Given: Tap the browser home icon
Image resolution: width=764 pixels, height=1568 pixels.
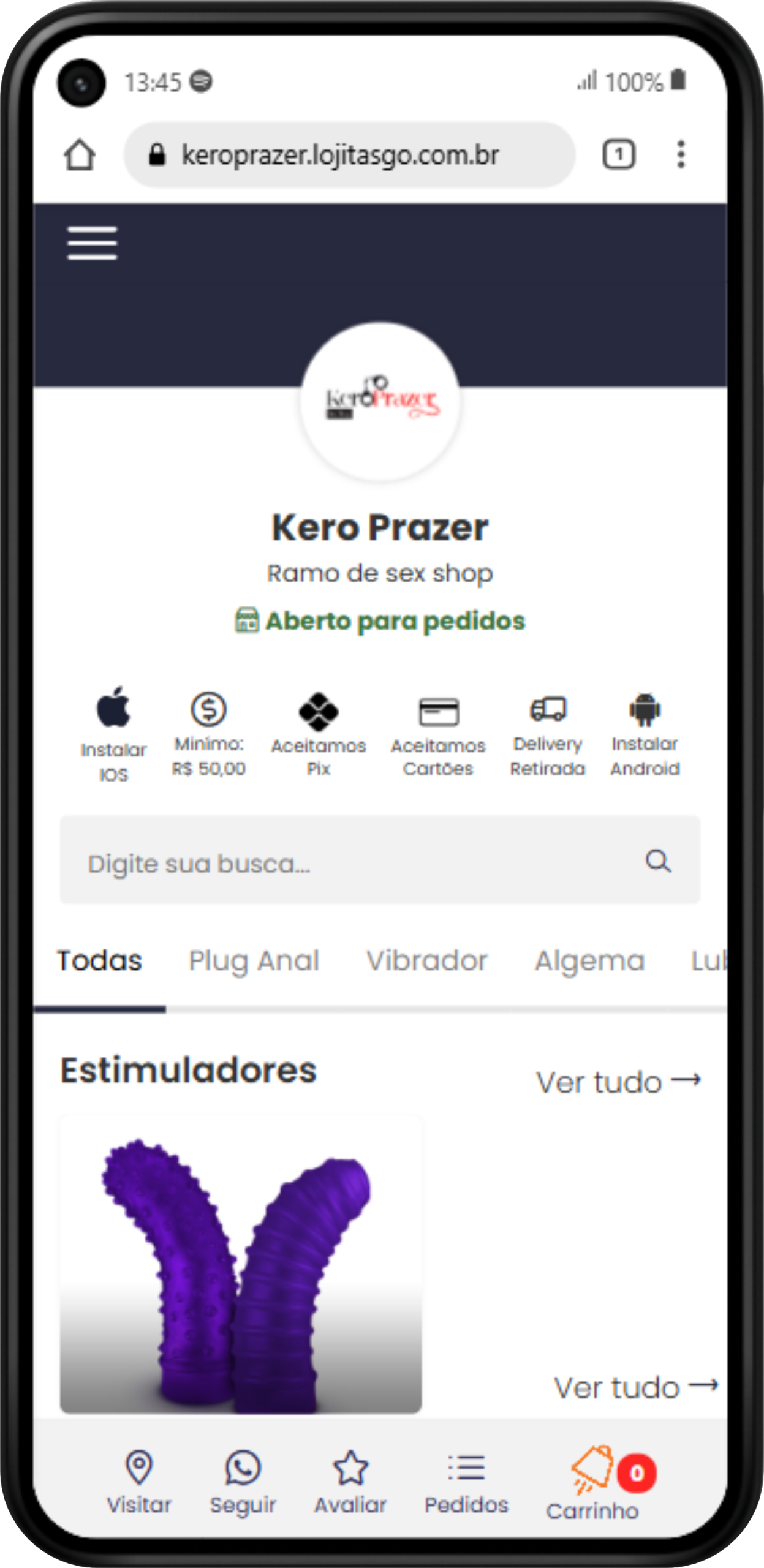Looking at the screenshot, I should pos(80,154).
